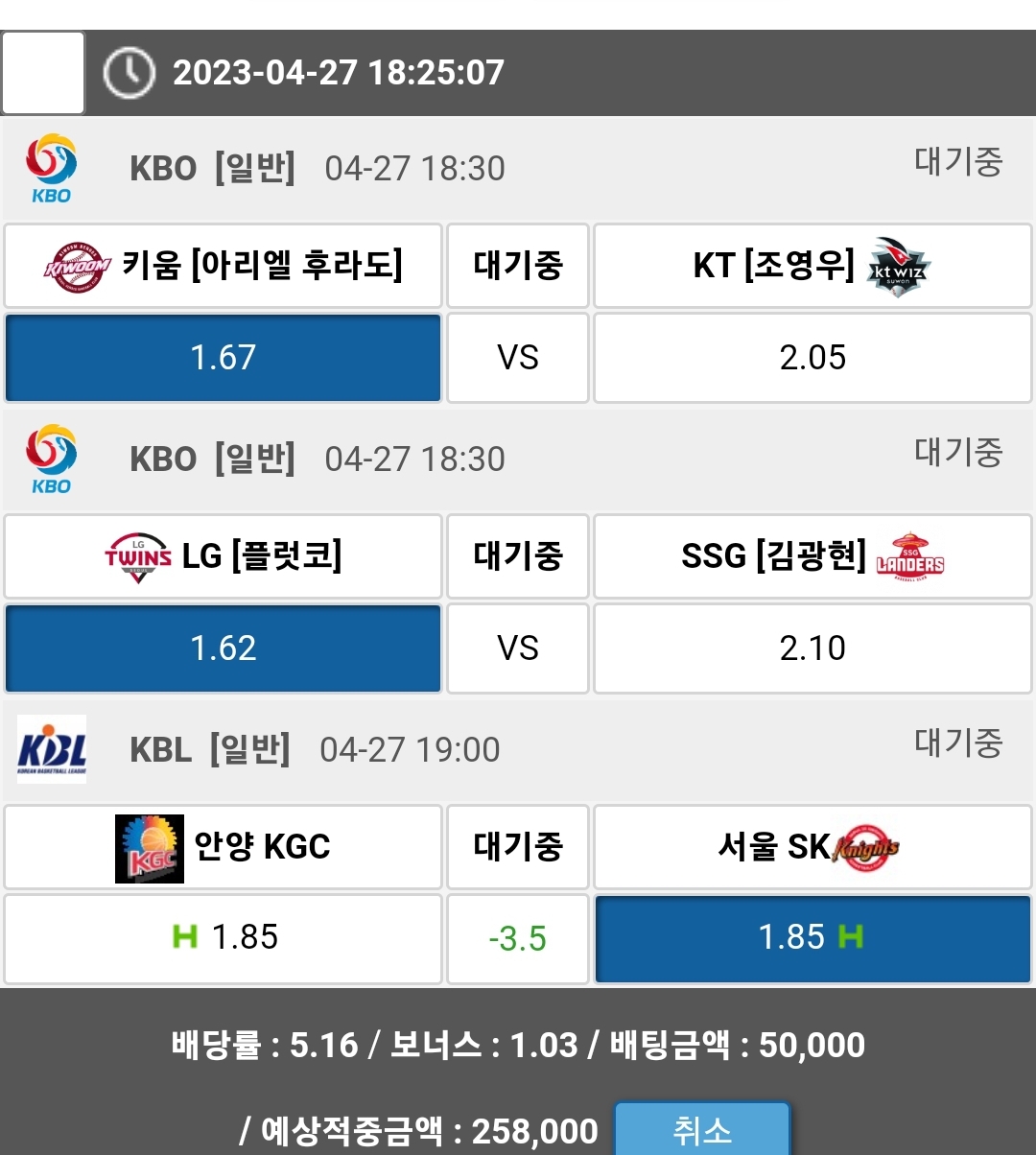Choose the 2.05 odds for KT
Viewport: 1036px width, 1155px height.
tap(812, 358)
